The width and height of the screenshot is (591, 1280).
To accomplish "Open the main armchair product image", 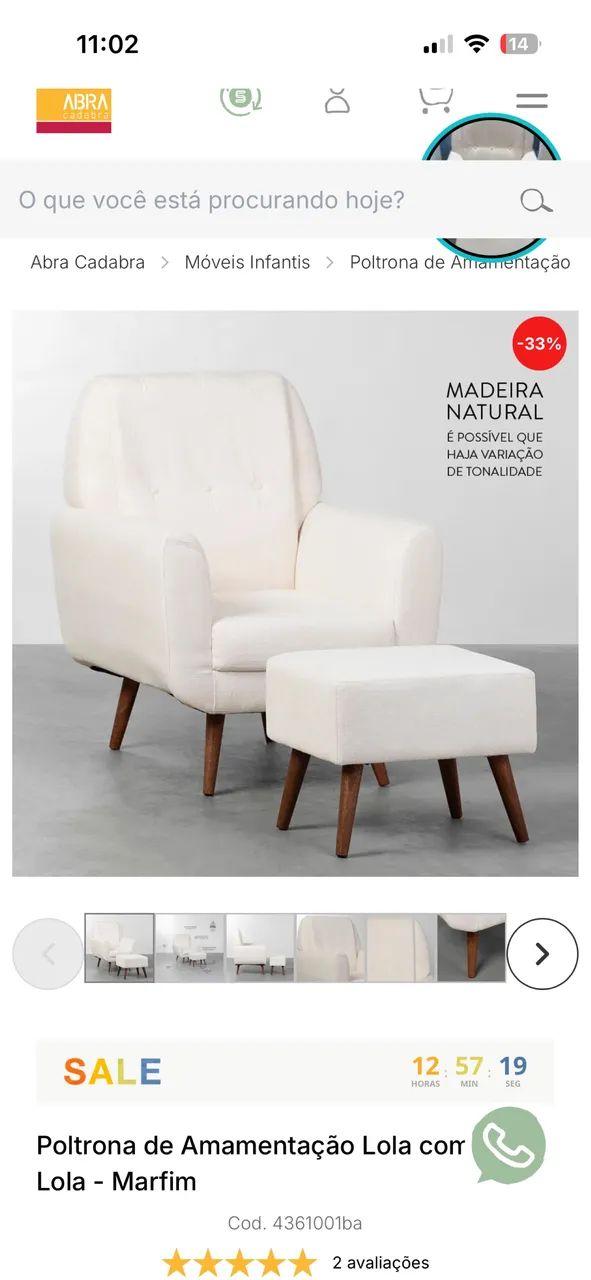I will point(295,593).
